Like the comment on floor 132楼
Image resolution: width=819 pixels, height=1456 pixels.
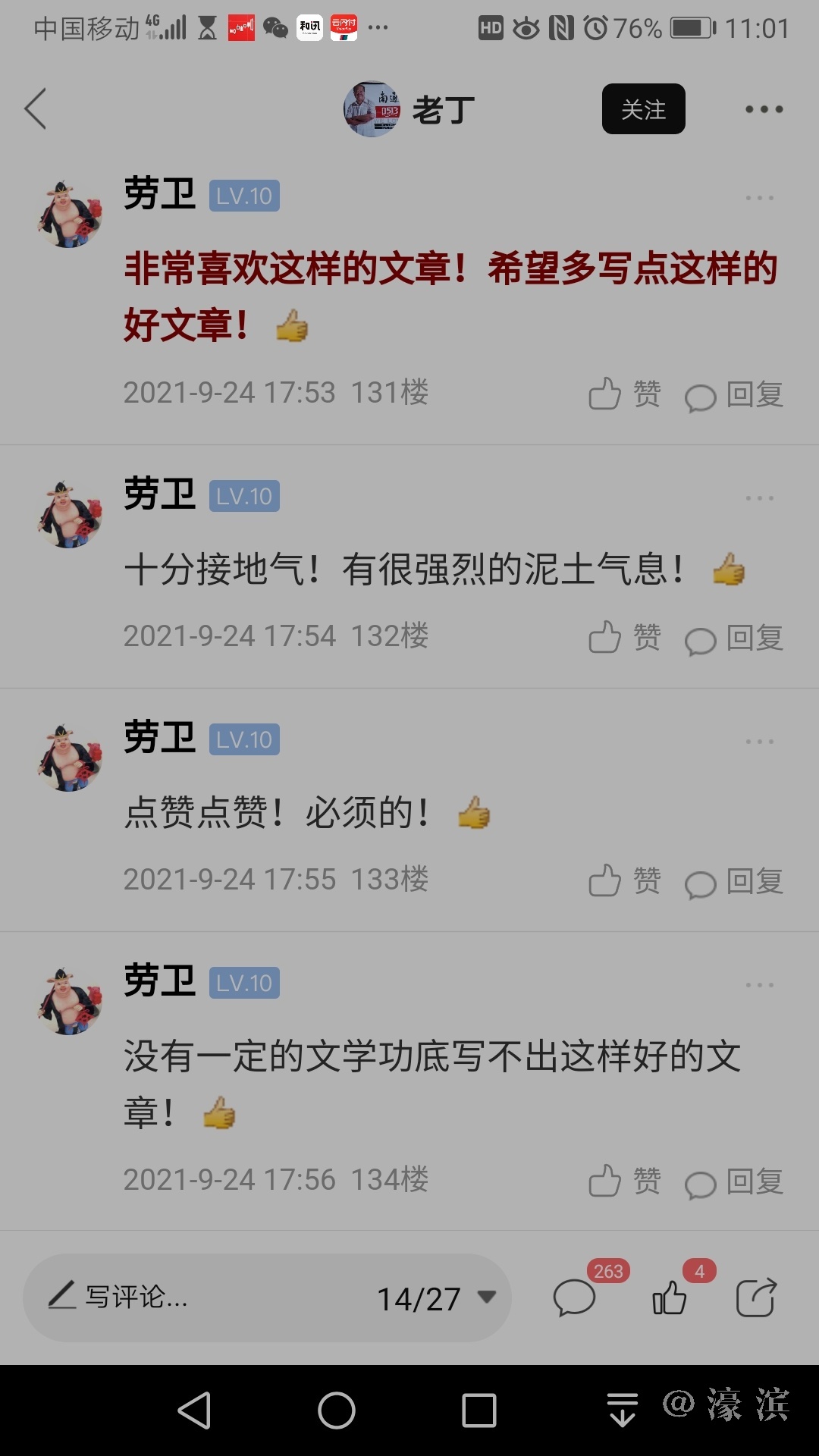[x=624, y=638]
